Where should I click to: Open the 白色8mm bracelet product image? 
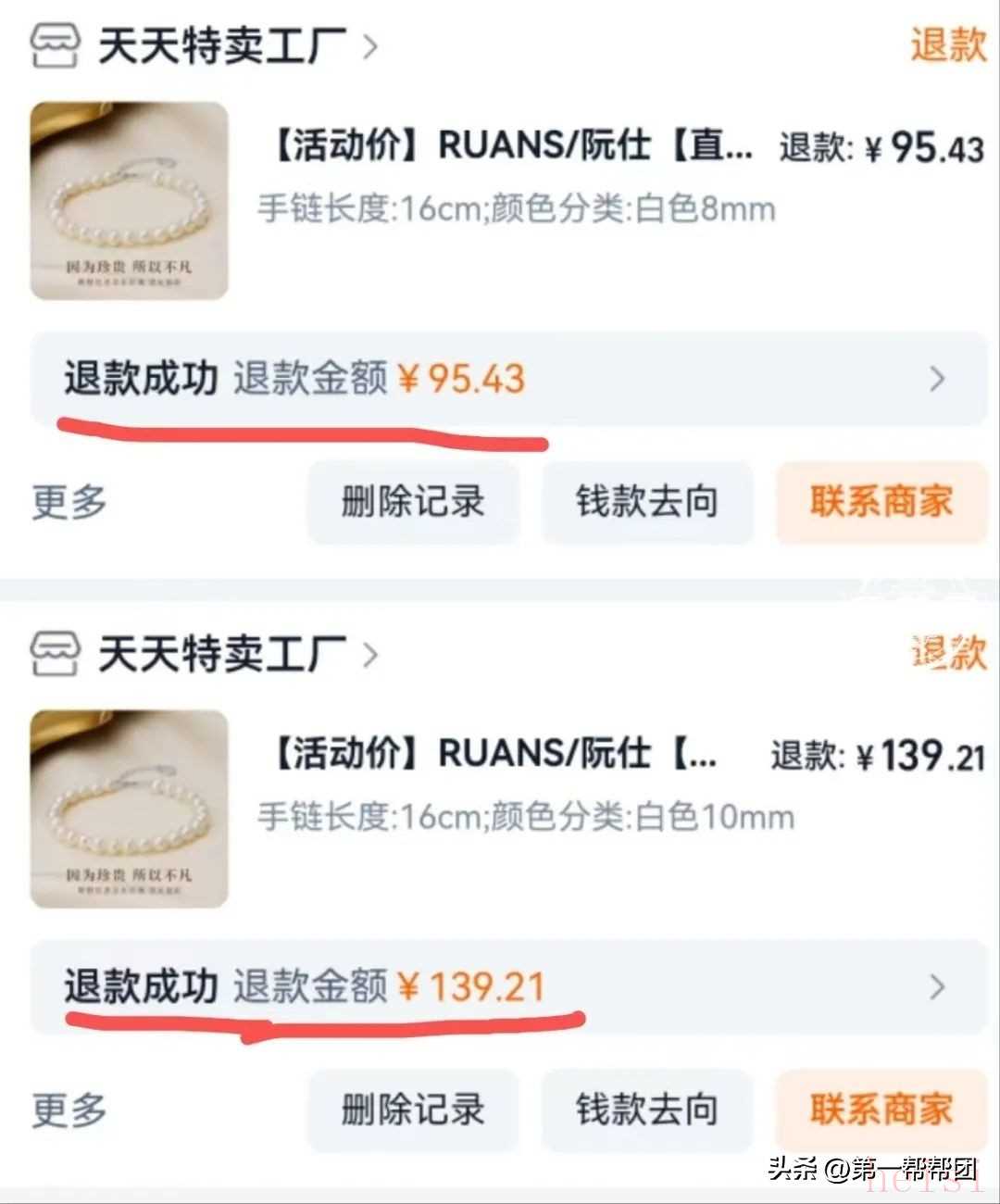click(x=130, y=200)
